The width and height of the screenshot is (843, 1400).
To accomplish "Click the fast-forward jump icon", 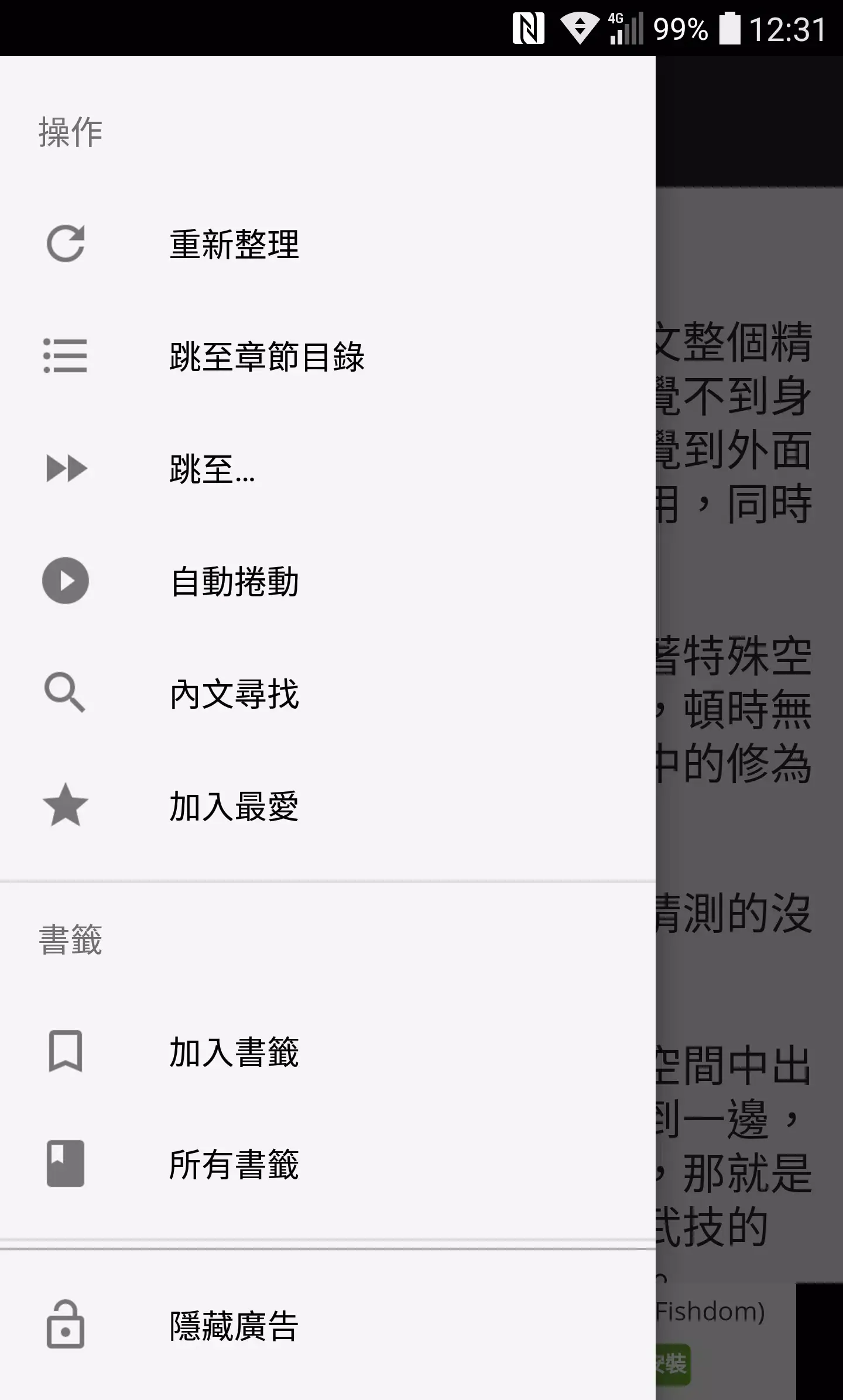I will click(x=66, y=468).
